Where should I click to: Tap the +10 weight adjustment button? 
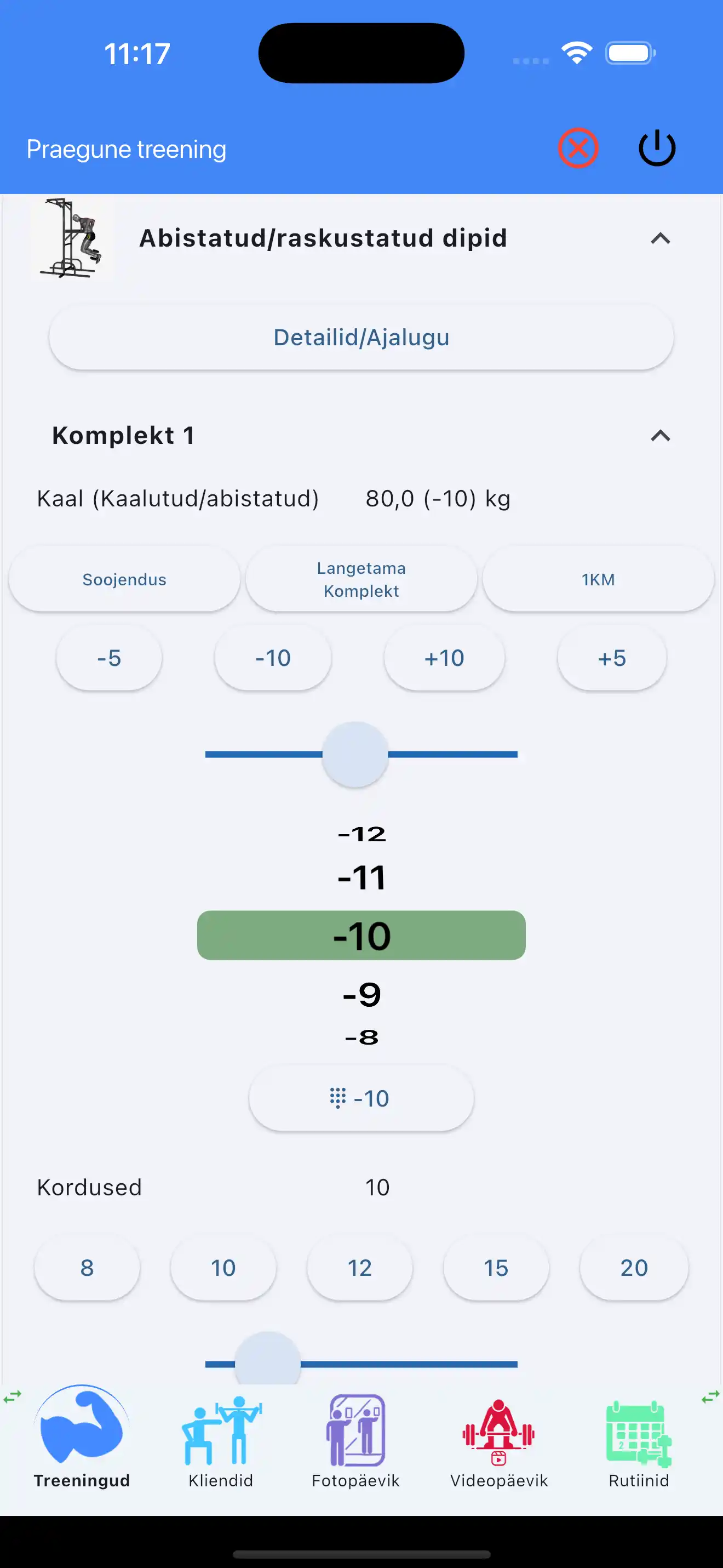pos(444,657)
